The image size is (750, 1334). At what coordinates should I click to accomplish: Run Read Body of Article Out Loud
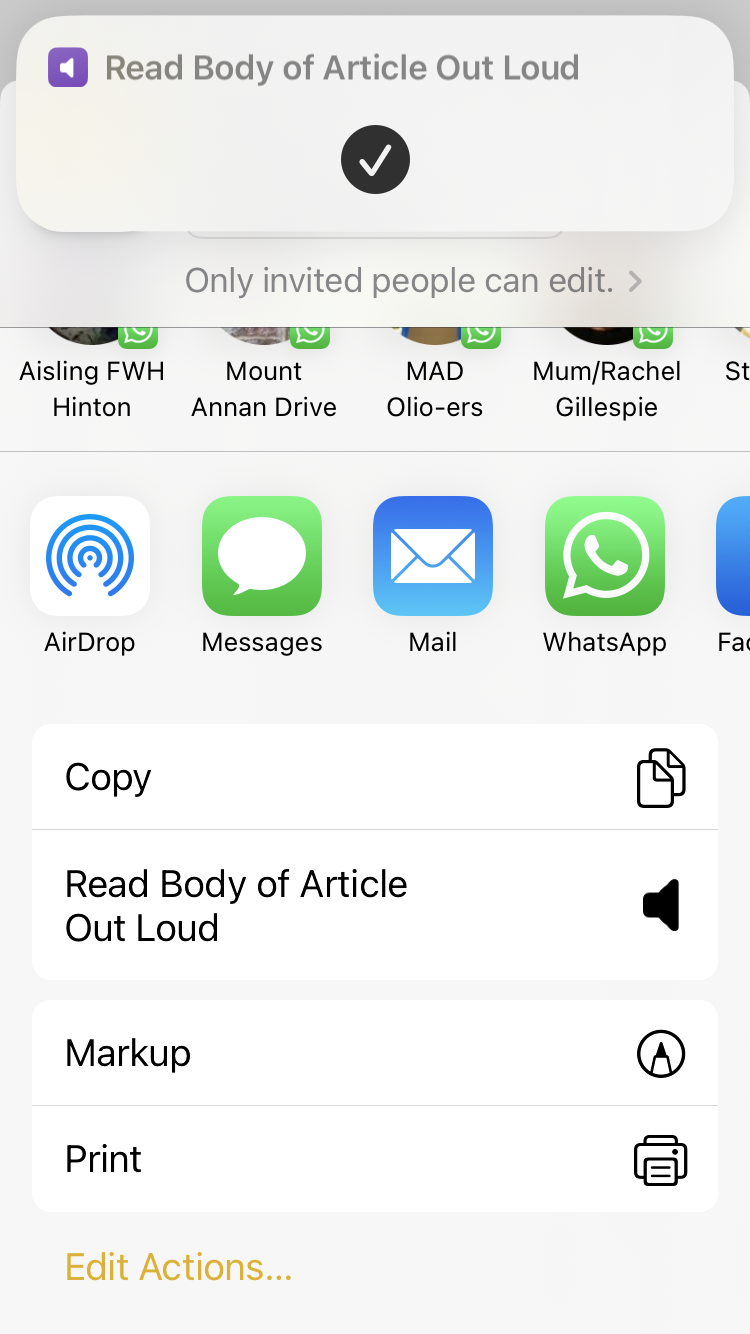(x=375, y=905)
